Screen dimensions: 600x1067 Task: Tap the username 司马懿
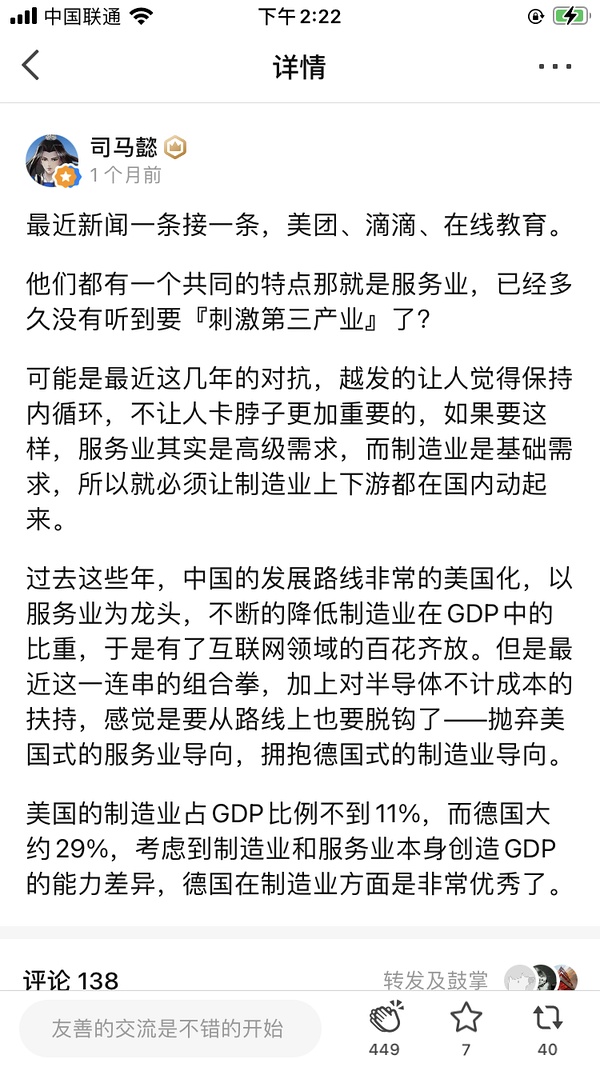pos(123,147)
